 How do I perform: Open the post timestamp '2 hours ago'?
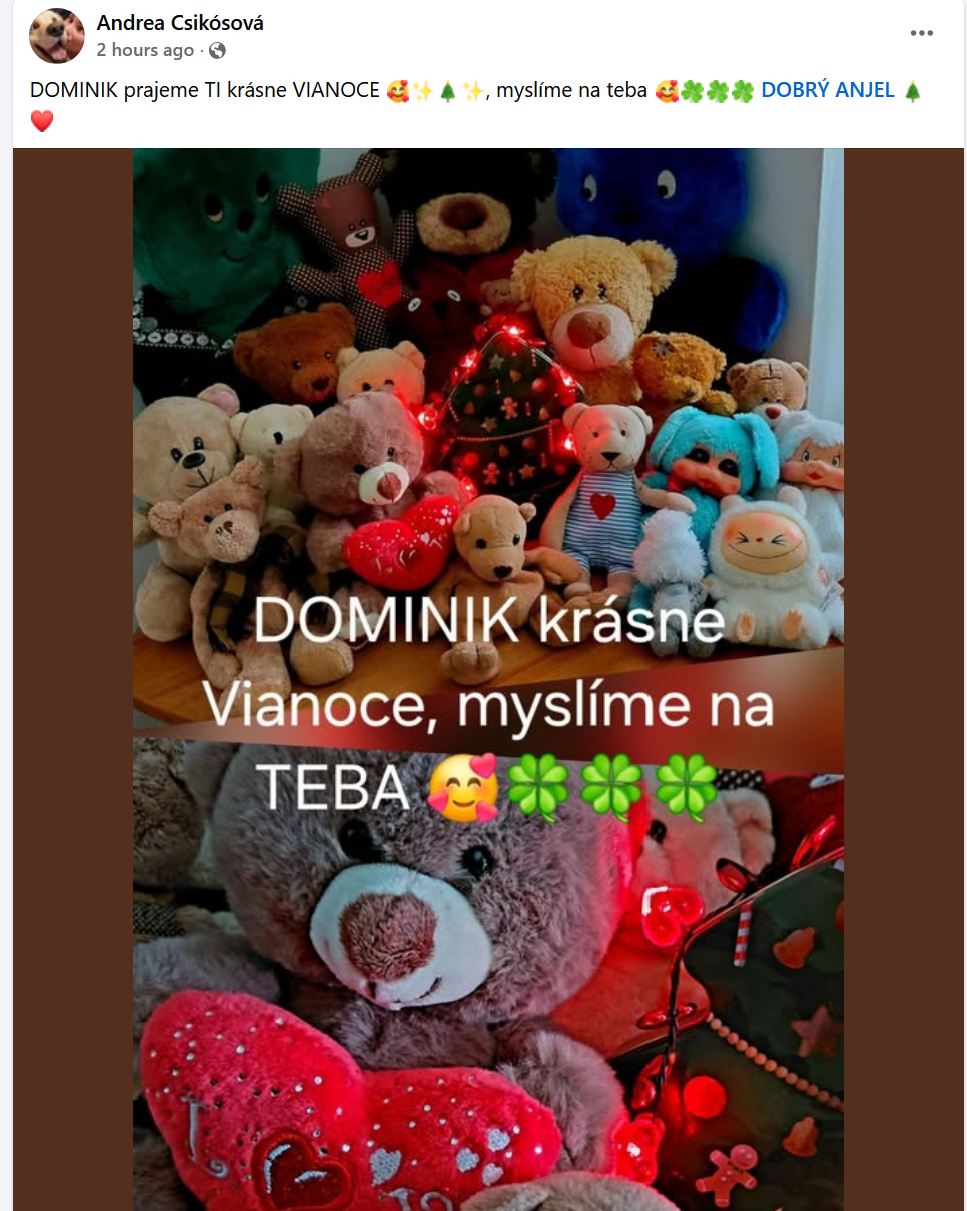click(x=146, y=49)
